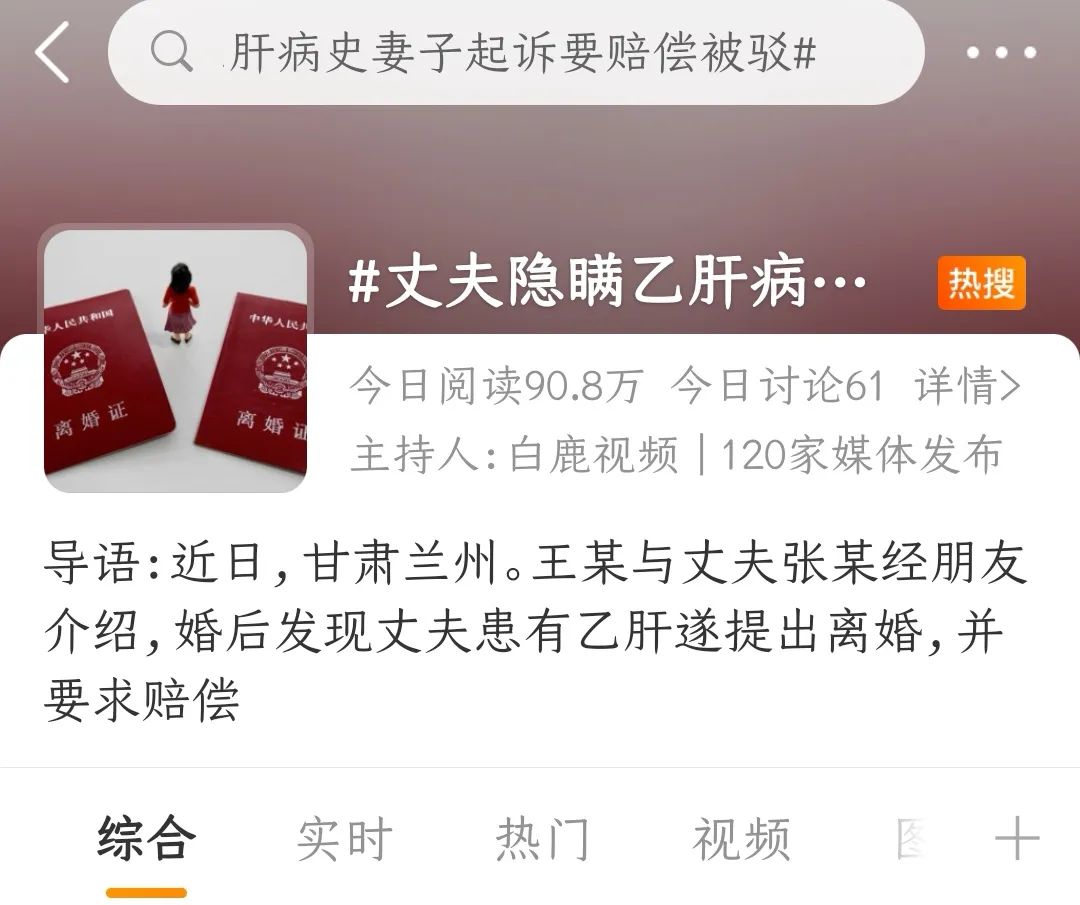Image resolution: width=1080 pixels, height=905 pixels.
Task: Tap the plus icon to add tabs
Action: [1017, 838]
